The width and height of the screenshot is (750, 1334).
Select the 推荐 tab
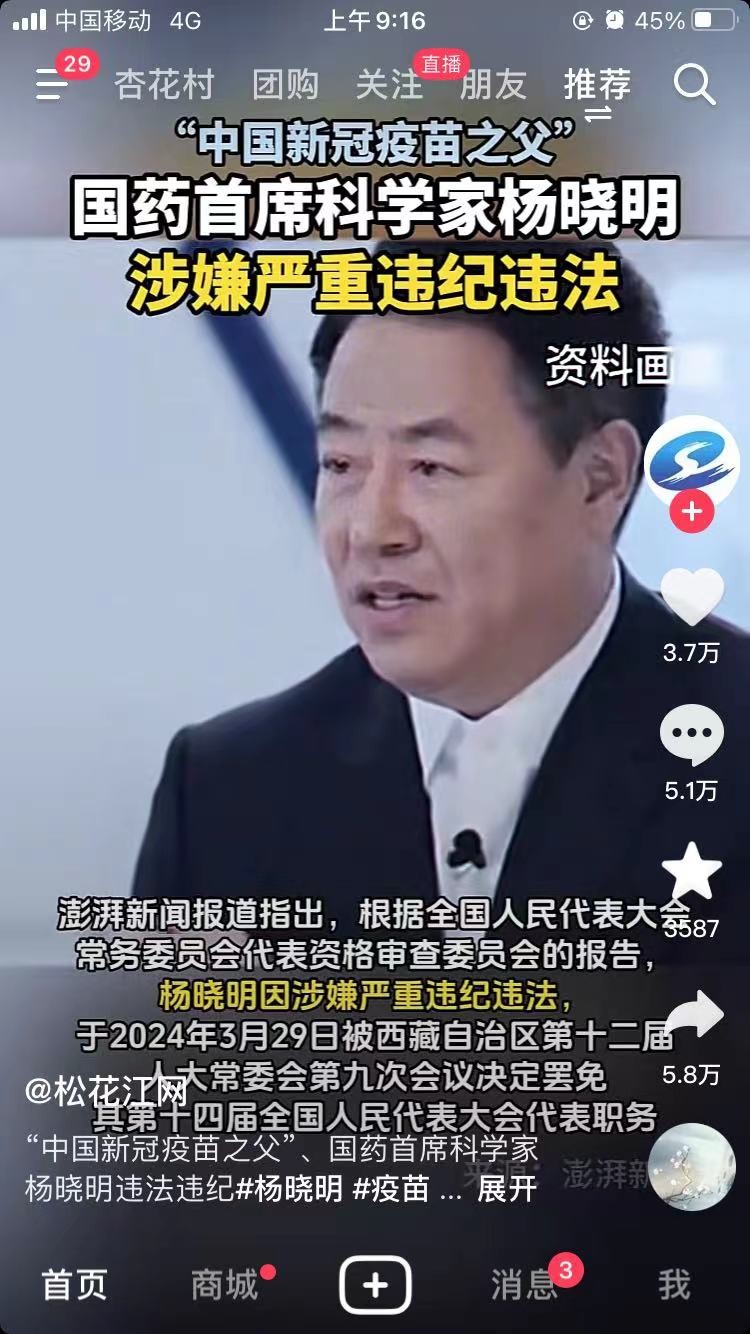tap(597, 85)
